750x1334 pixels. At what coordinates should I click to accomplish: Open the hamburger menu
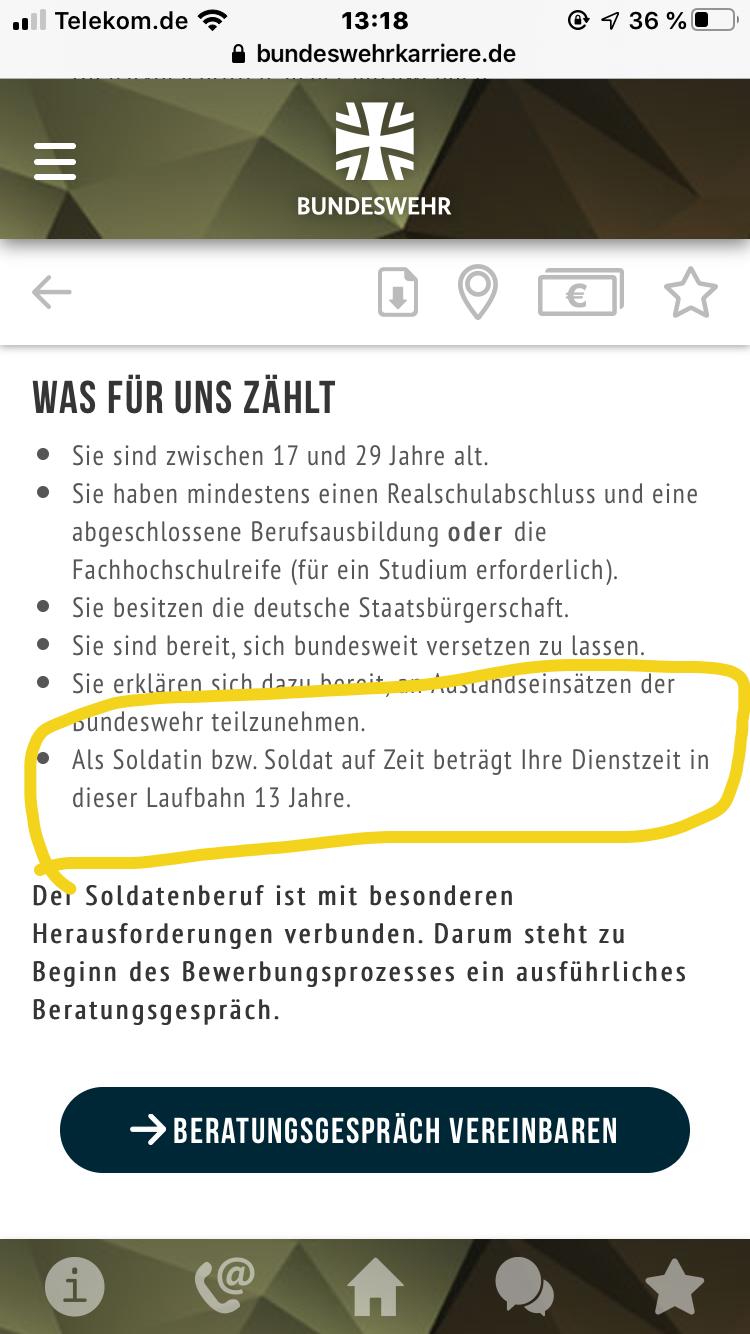tap(55, 160)
